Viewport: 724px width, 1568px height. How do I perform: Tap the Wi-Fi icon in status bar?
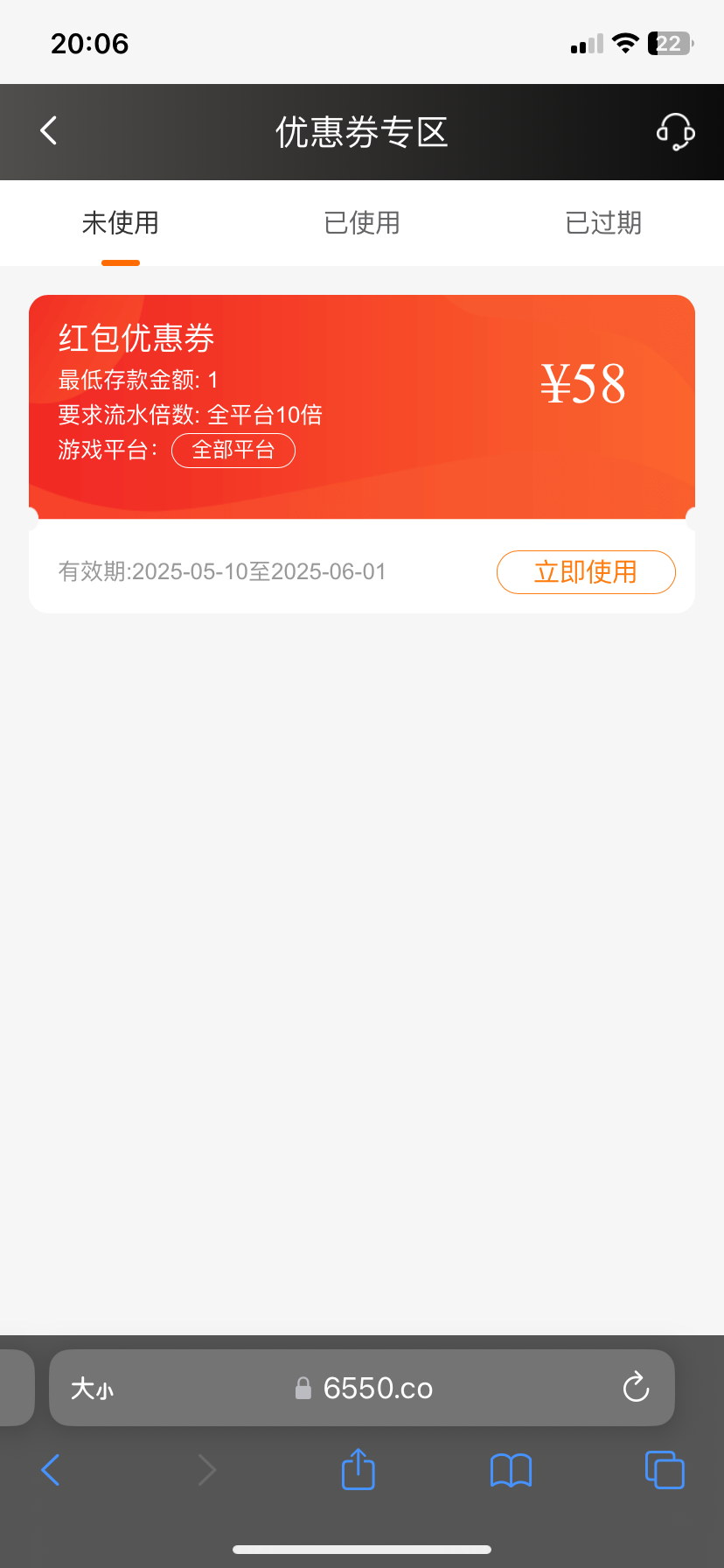pos(625,41)
